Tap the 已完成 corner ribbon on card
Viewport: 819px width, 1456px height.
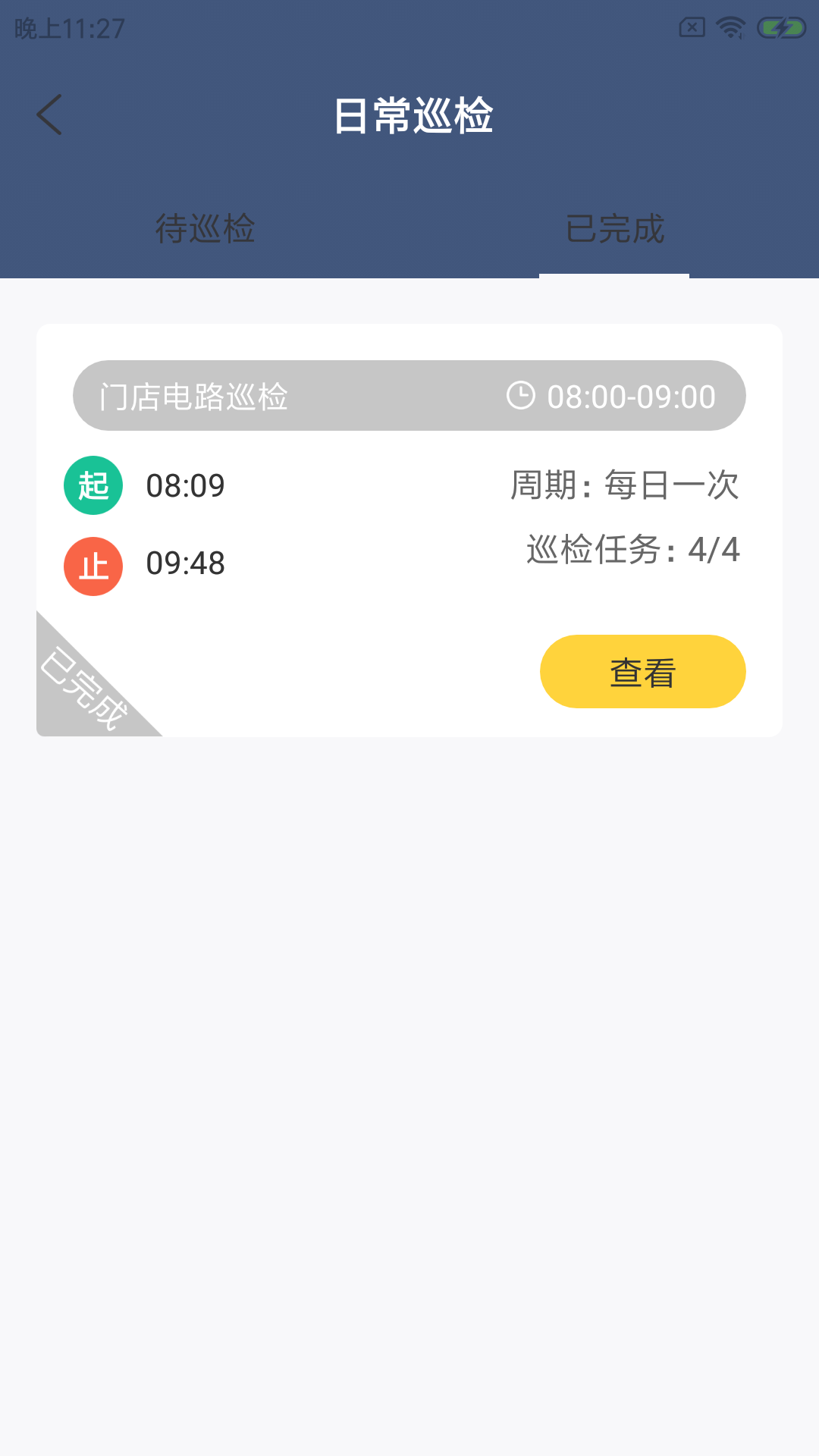click(x=87, y=686)
